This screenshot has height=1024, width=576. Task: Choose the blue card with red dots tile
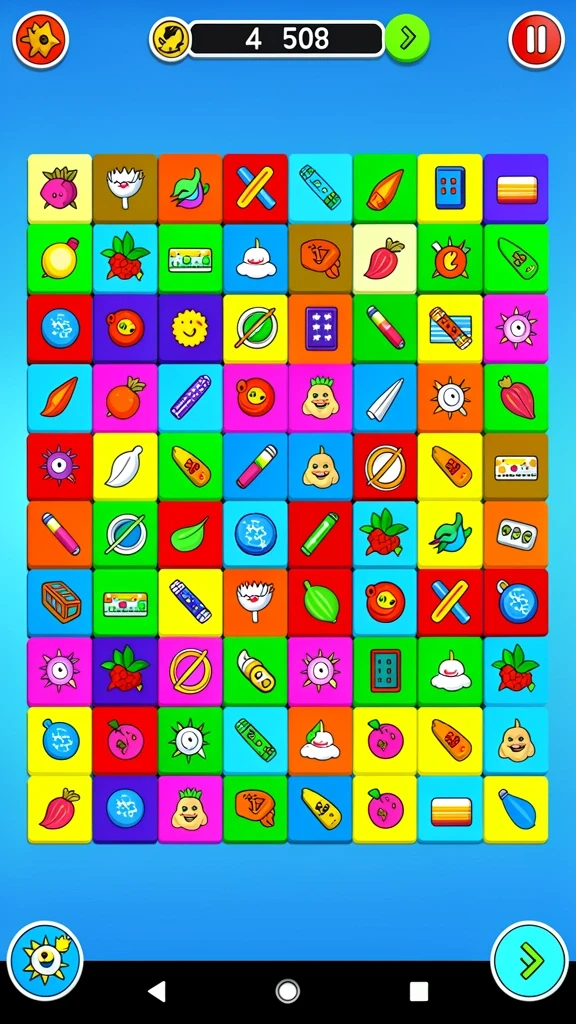click(451, 187)
